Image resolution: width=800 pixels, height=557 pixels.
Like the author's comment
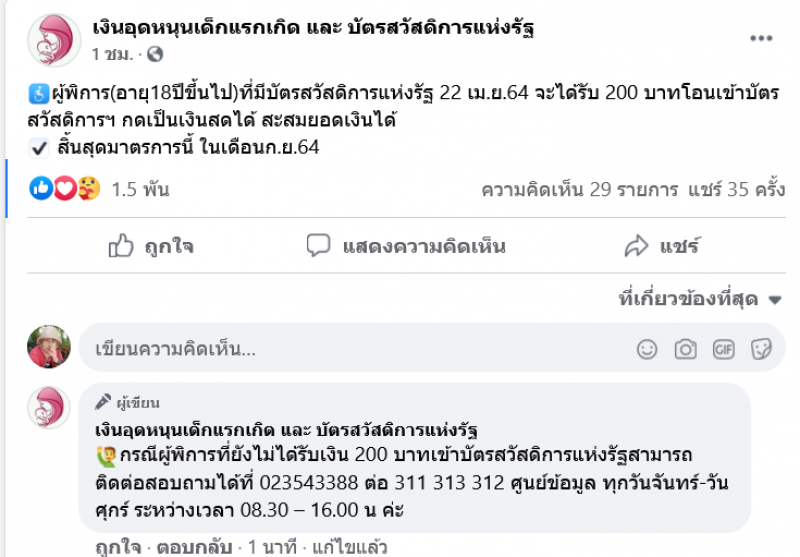pyautogui.click(x=116, y=547)
